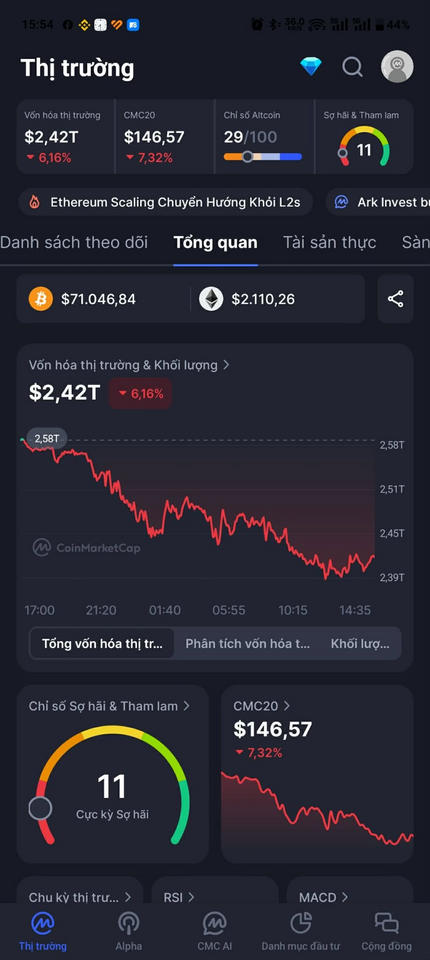Open the Chỉ số Altcoin widget
The width and height of the screenshot is (430, 960).
(x=264, y=137)
